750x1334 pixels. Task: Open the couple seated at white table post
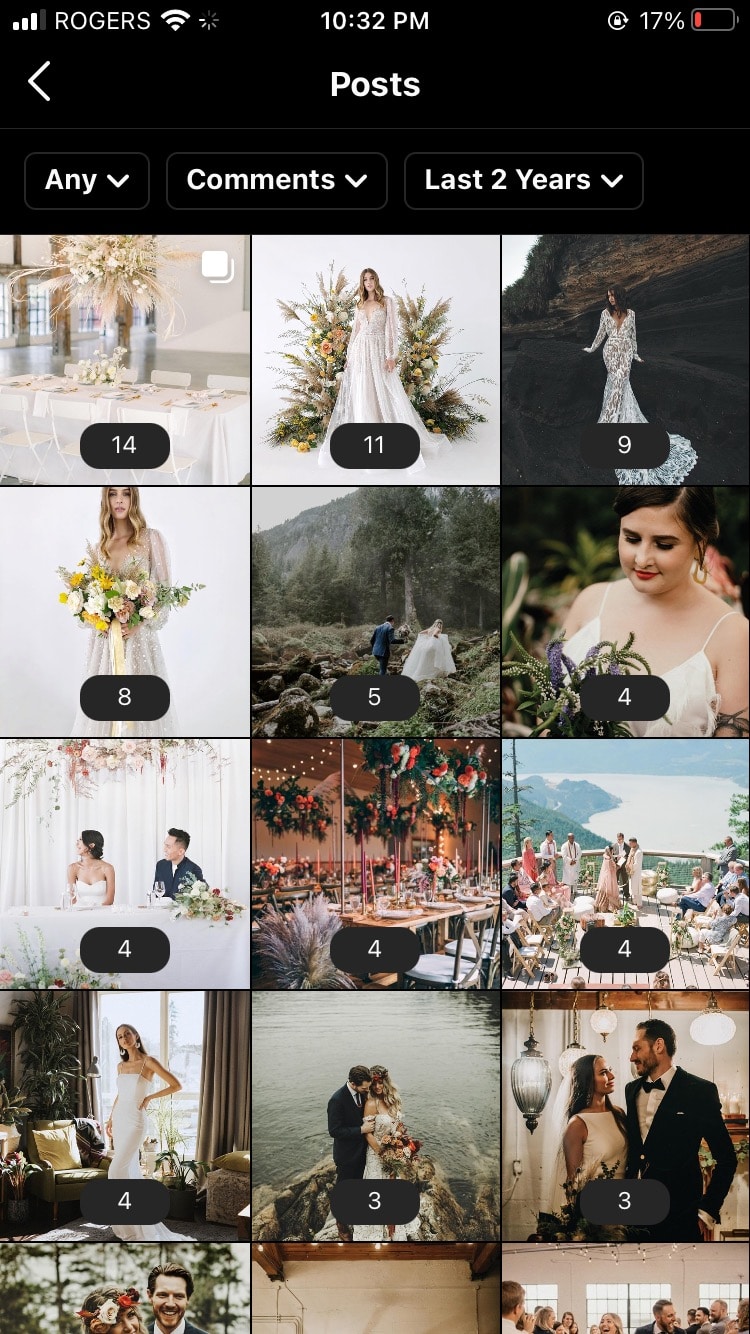coord(124,864)
